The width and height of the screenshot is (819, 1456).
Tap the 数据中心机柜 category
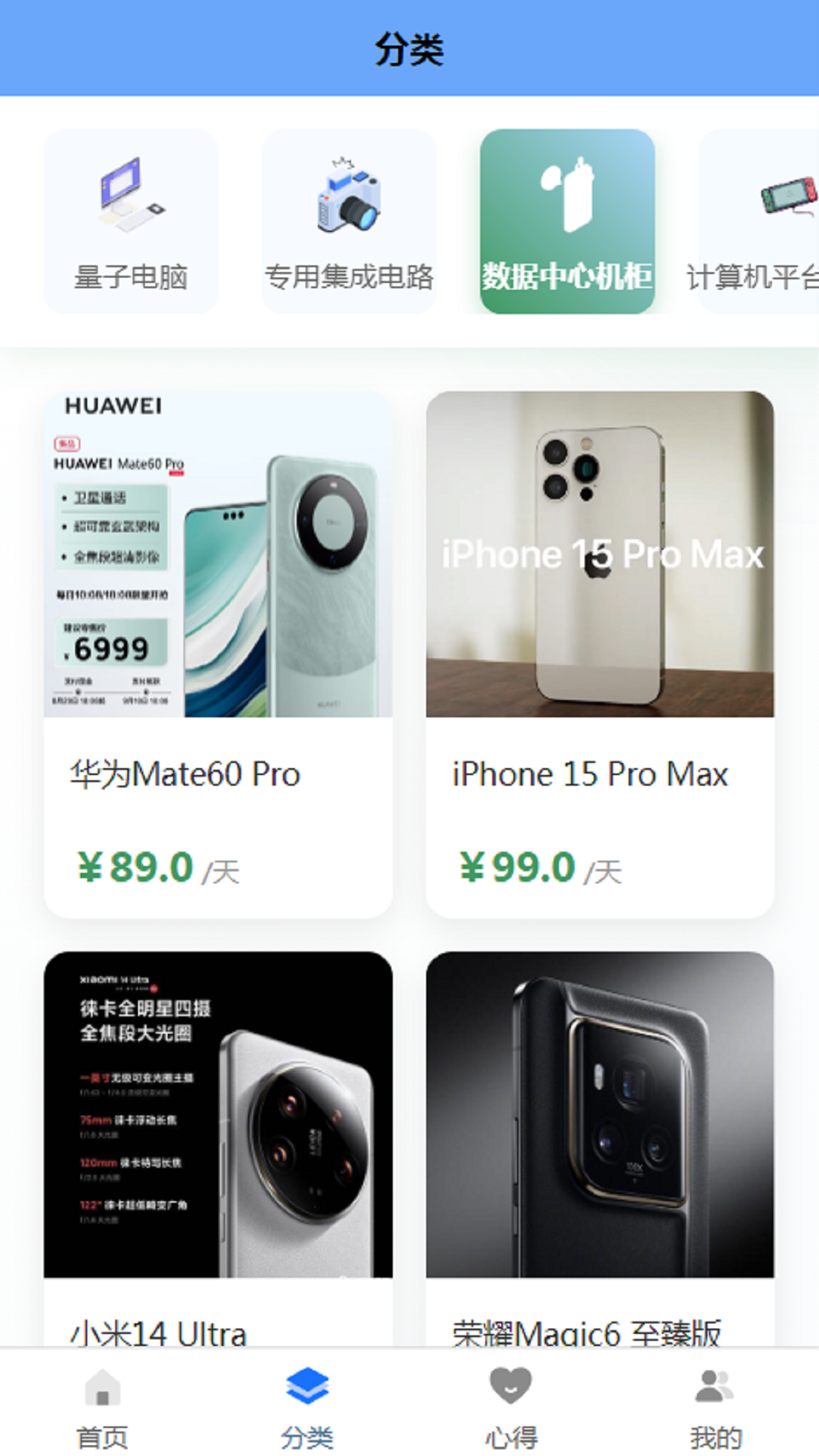click(x=567, y=221)
